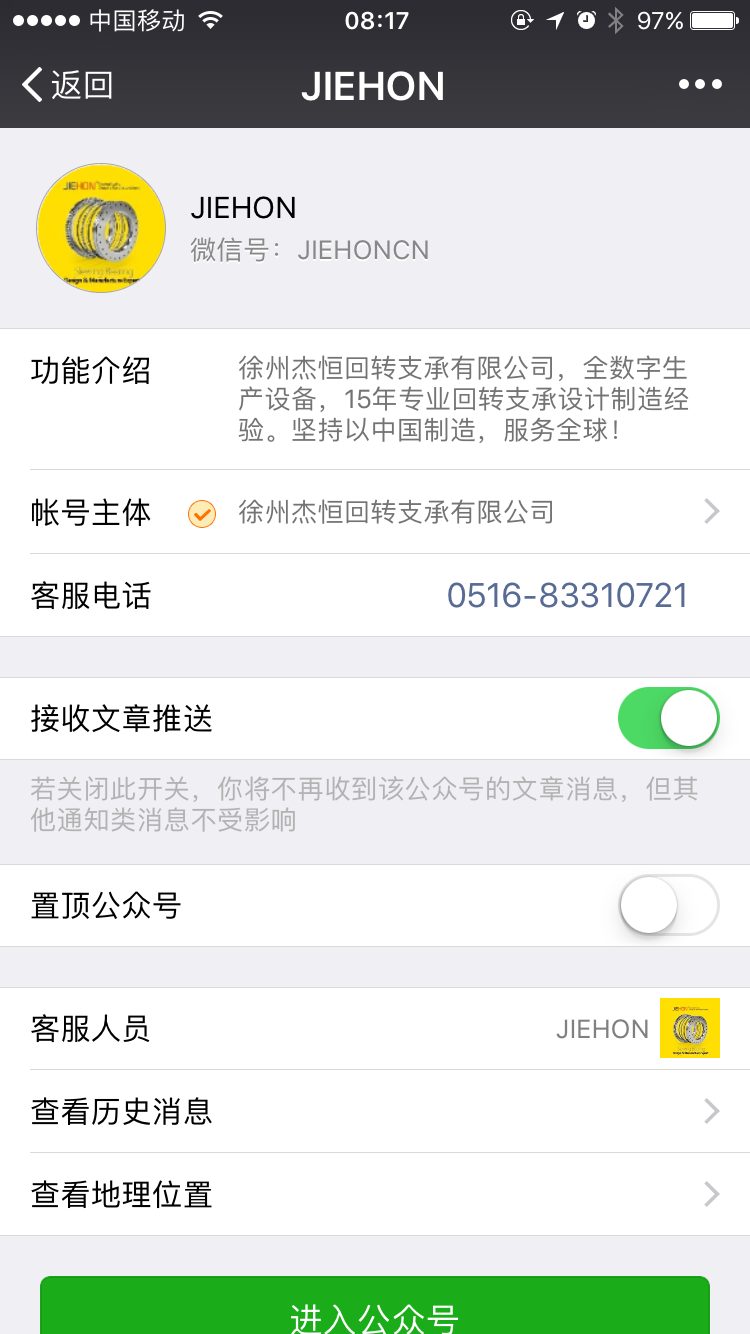
Task: Open the JIEHON profile avatar
Action: click(x=101, y=229)
